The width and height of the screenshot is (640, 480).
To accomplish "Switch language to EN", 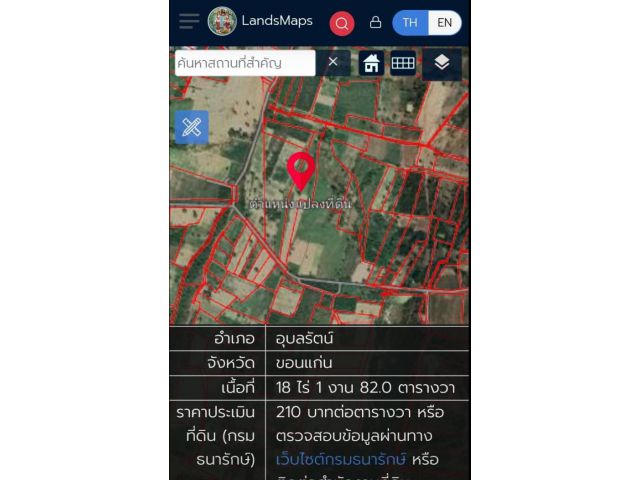I will point(445,22).
